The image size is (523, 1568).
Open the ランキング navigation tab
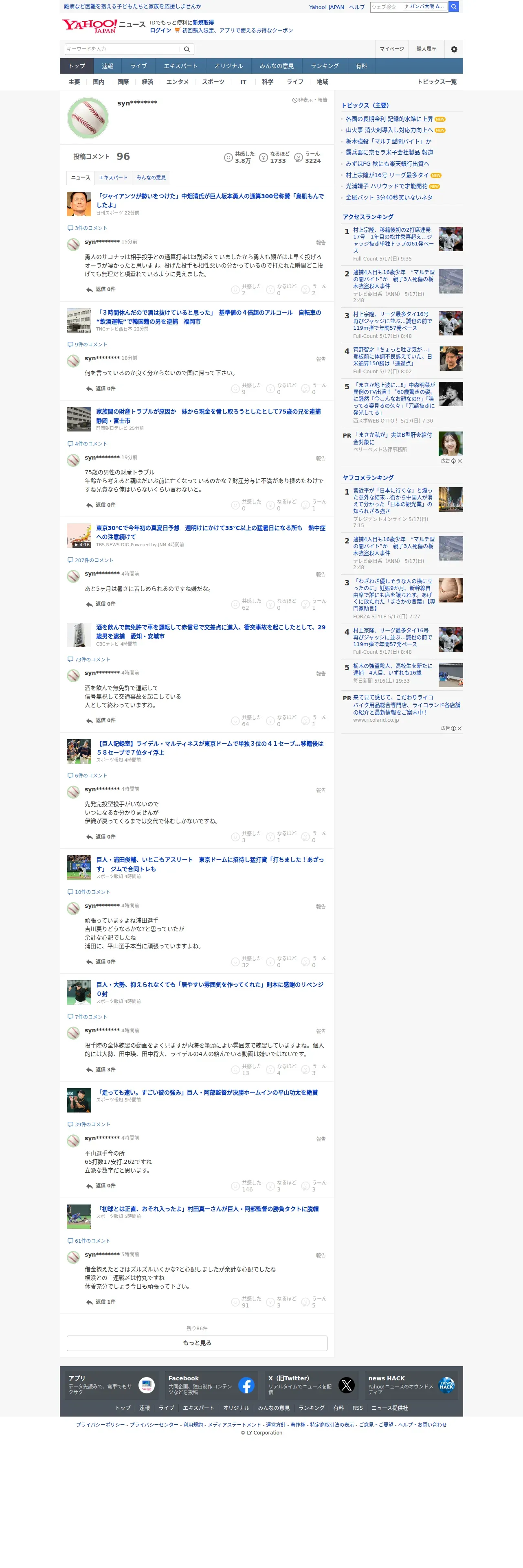coord(325,66)
